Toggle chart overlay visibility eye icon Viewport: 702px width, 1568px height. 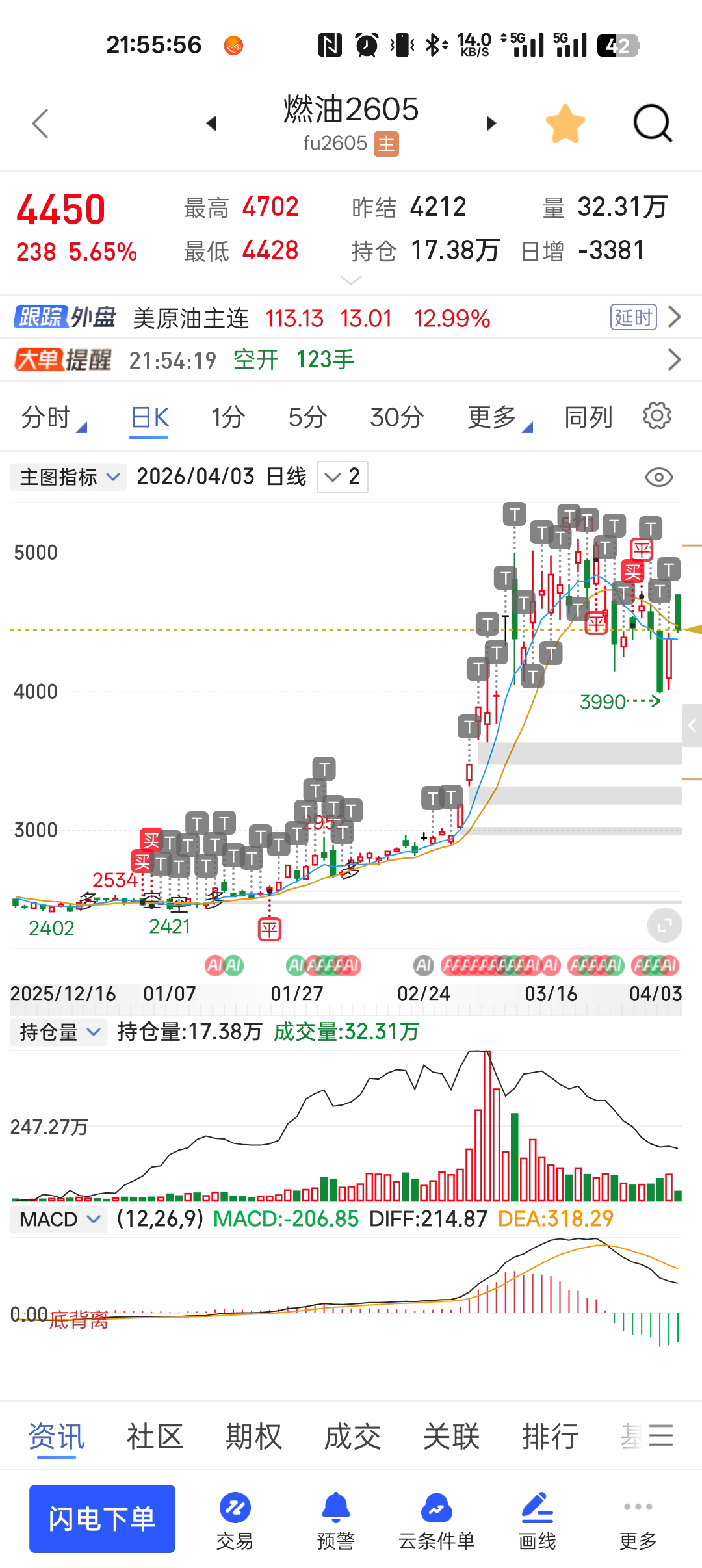pos(658,478)
